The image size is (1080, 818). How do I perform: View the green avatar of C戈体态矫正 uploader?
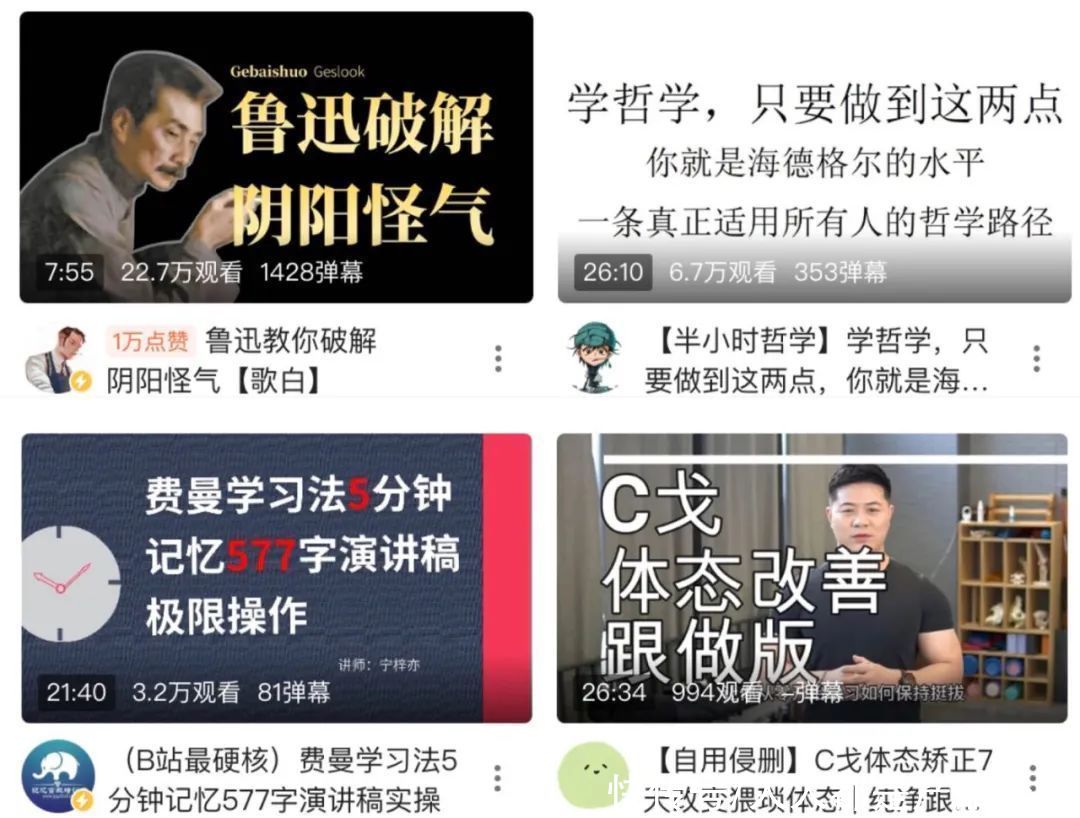point(594,776)
